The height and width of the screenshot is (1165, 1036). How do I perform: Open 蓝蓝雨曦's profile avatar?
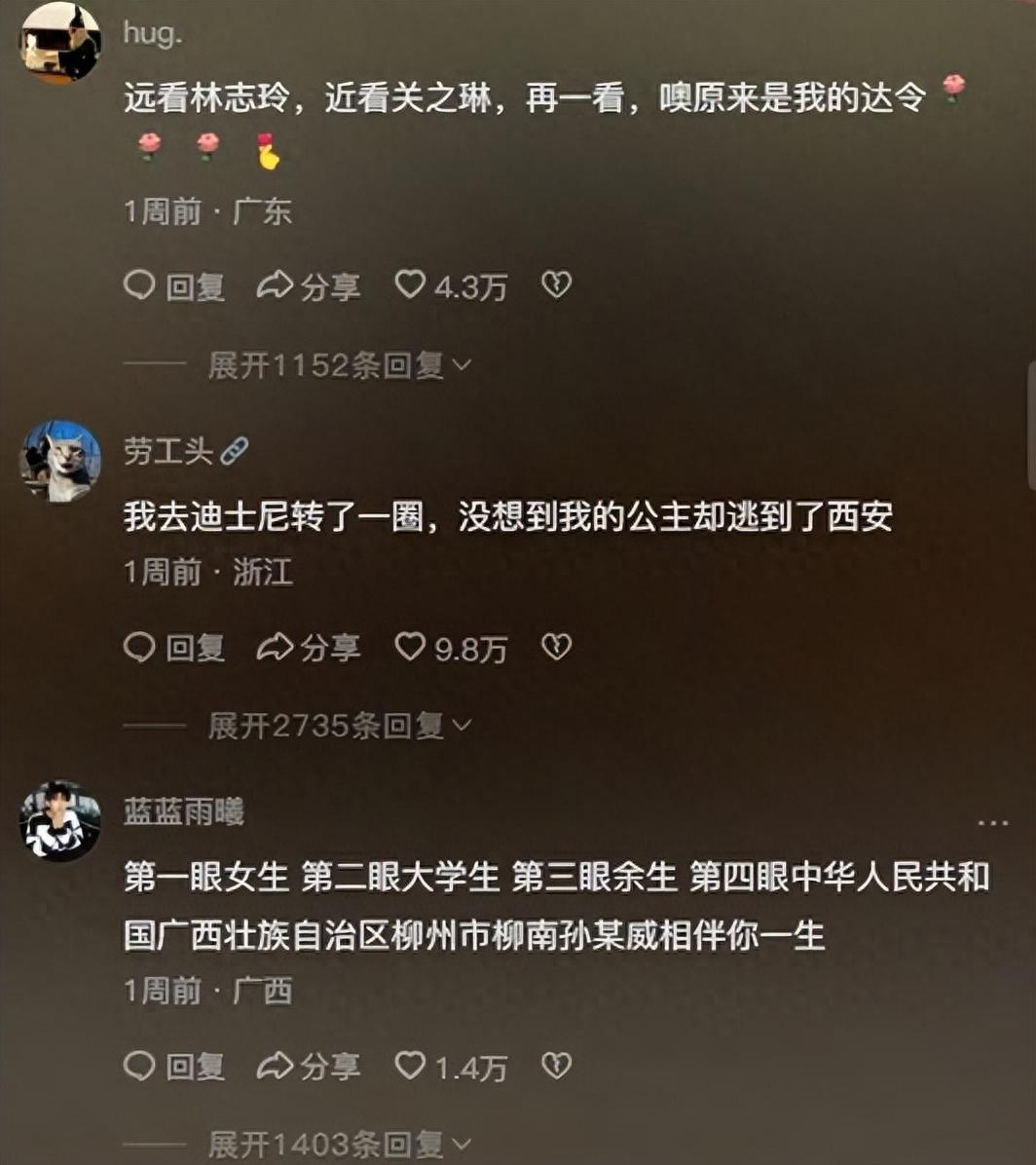[x=60, y=821]
